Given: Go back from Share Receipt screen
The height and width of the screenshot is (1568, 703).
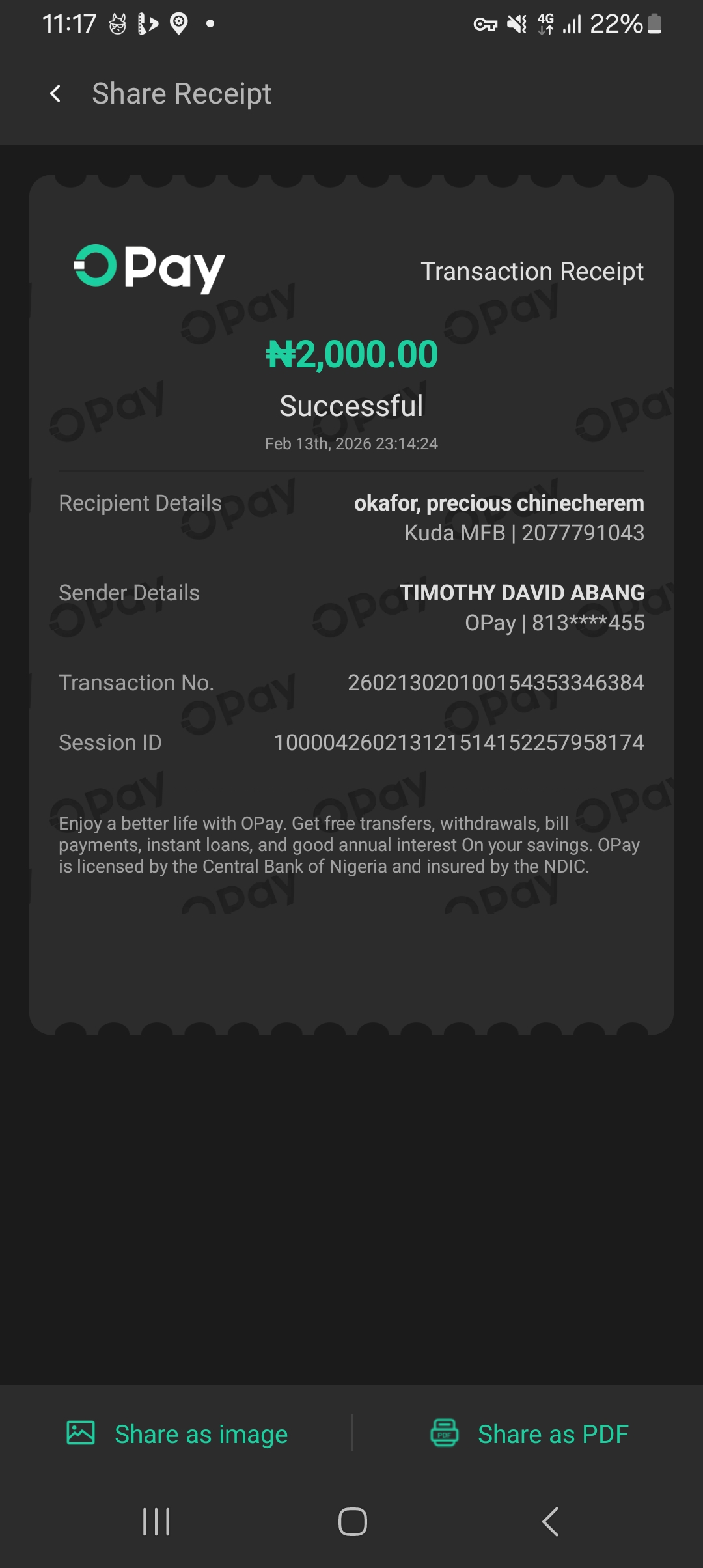Looking at the screenshot, I should [56, 94].
